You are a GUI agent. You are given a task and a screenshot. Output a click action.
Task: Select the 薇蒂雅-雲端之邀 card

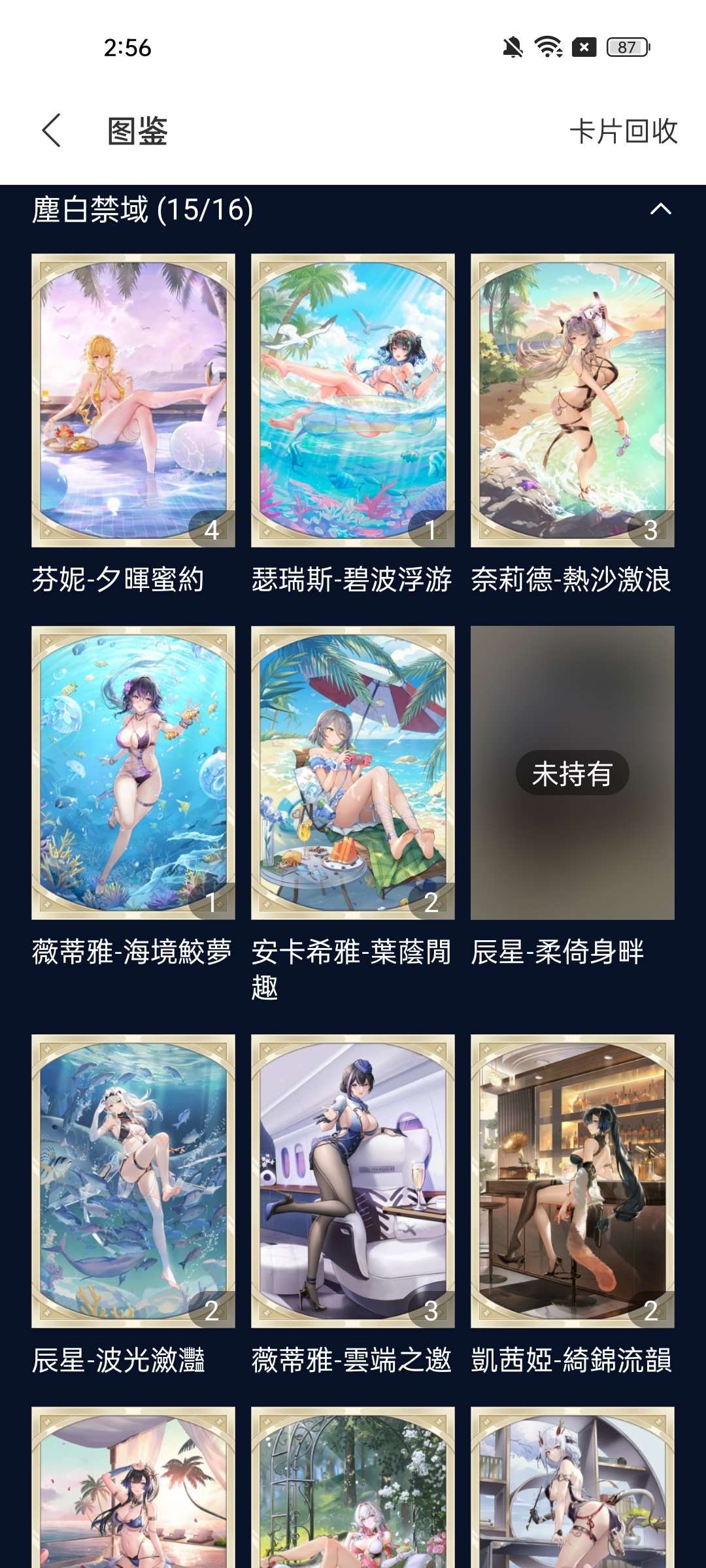point(353,1181)
